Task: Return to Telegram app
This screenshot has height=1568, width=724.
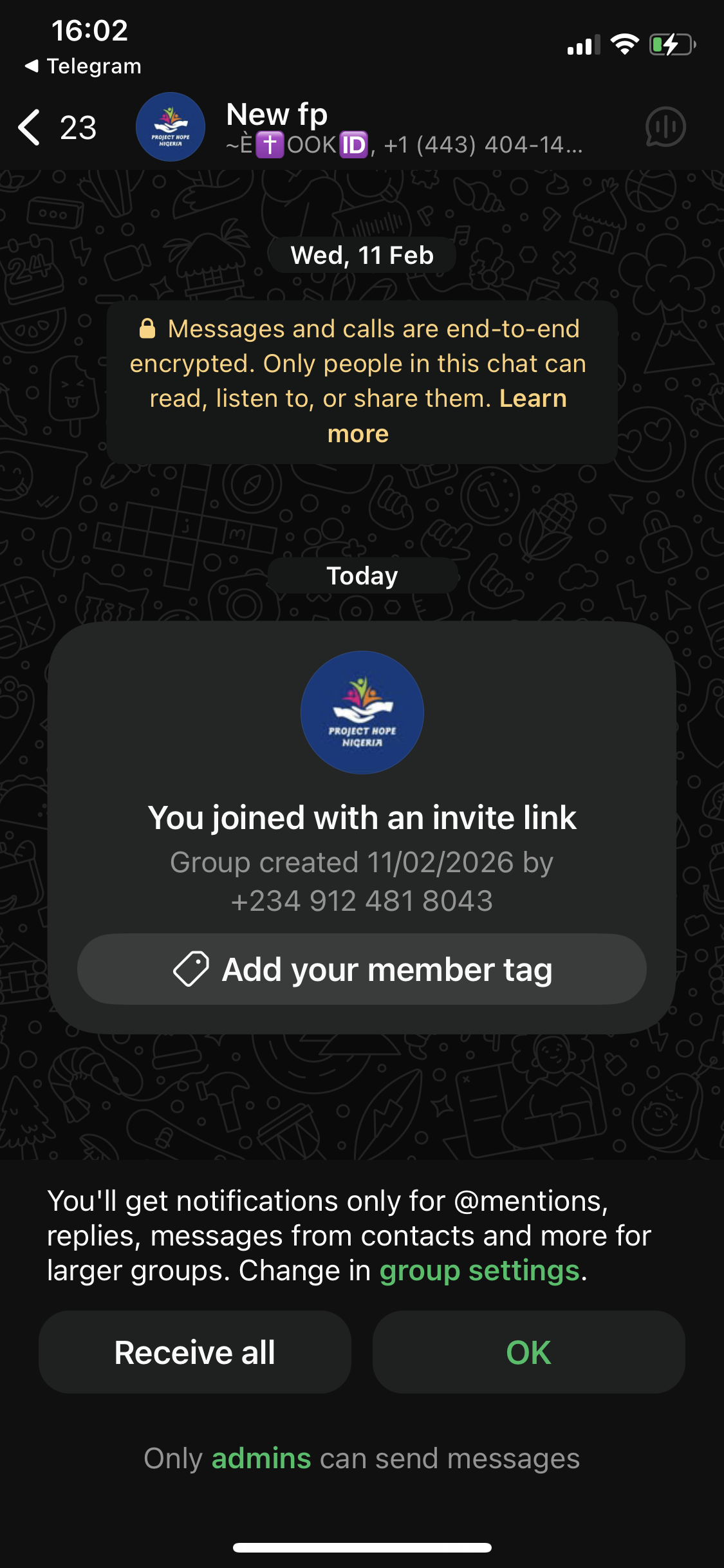Action: click(x=82, y=66)
